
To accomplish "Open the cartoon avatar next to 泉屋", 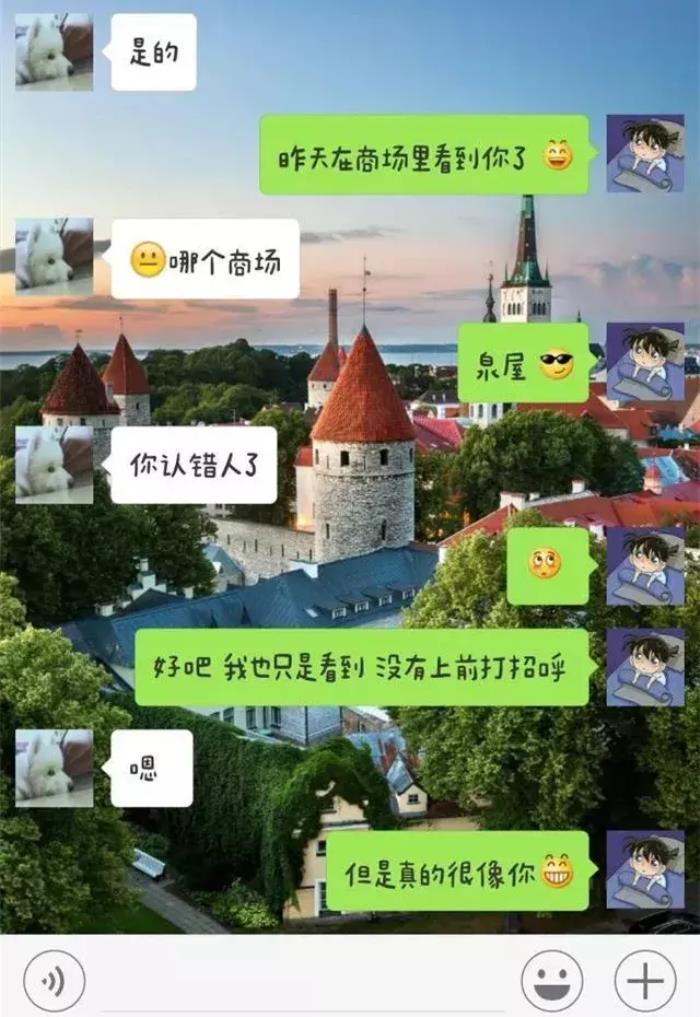I will click(645, 362).
